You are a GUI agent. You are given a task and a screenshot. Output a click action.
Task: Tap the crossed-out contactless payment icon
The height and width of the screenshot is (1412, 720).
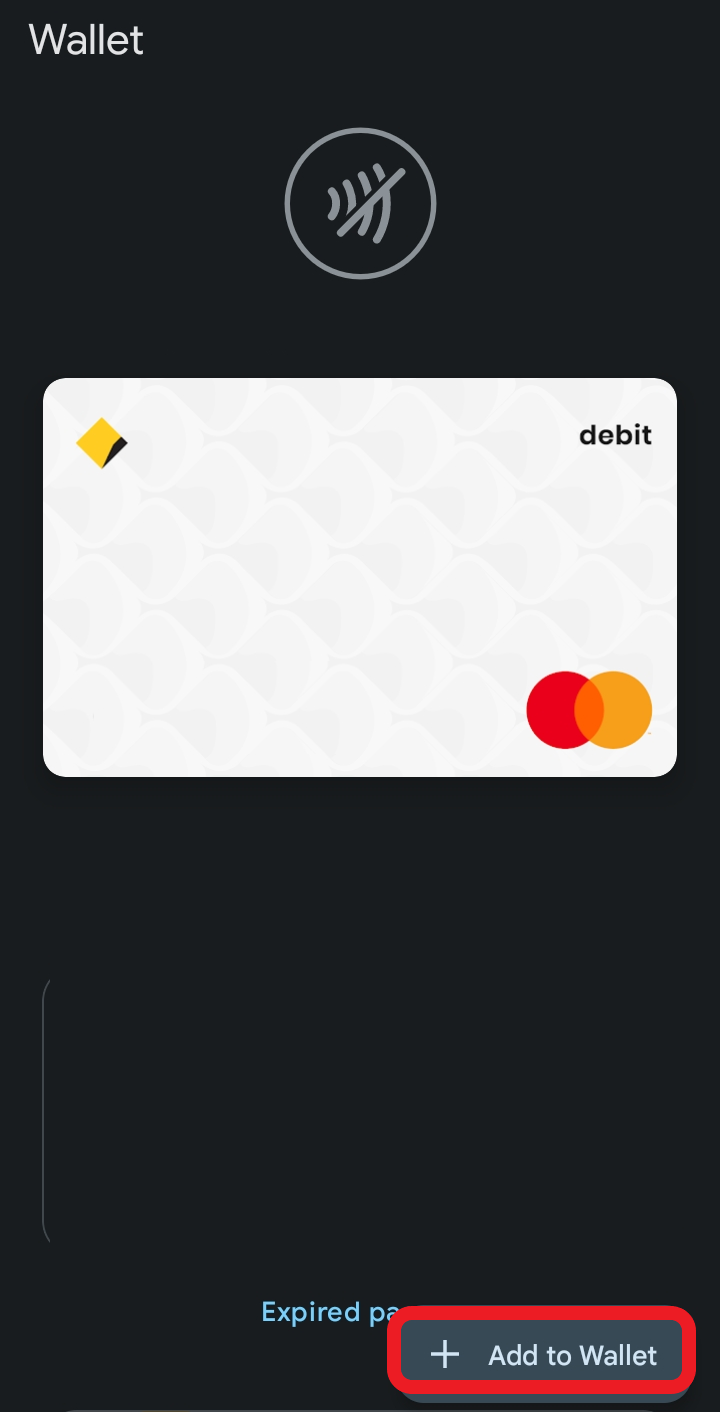(x=360, y=203)
